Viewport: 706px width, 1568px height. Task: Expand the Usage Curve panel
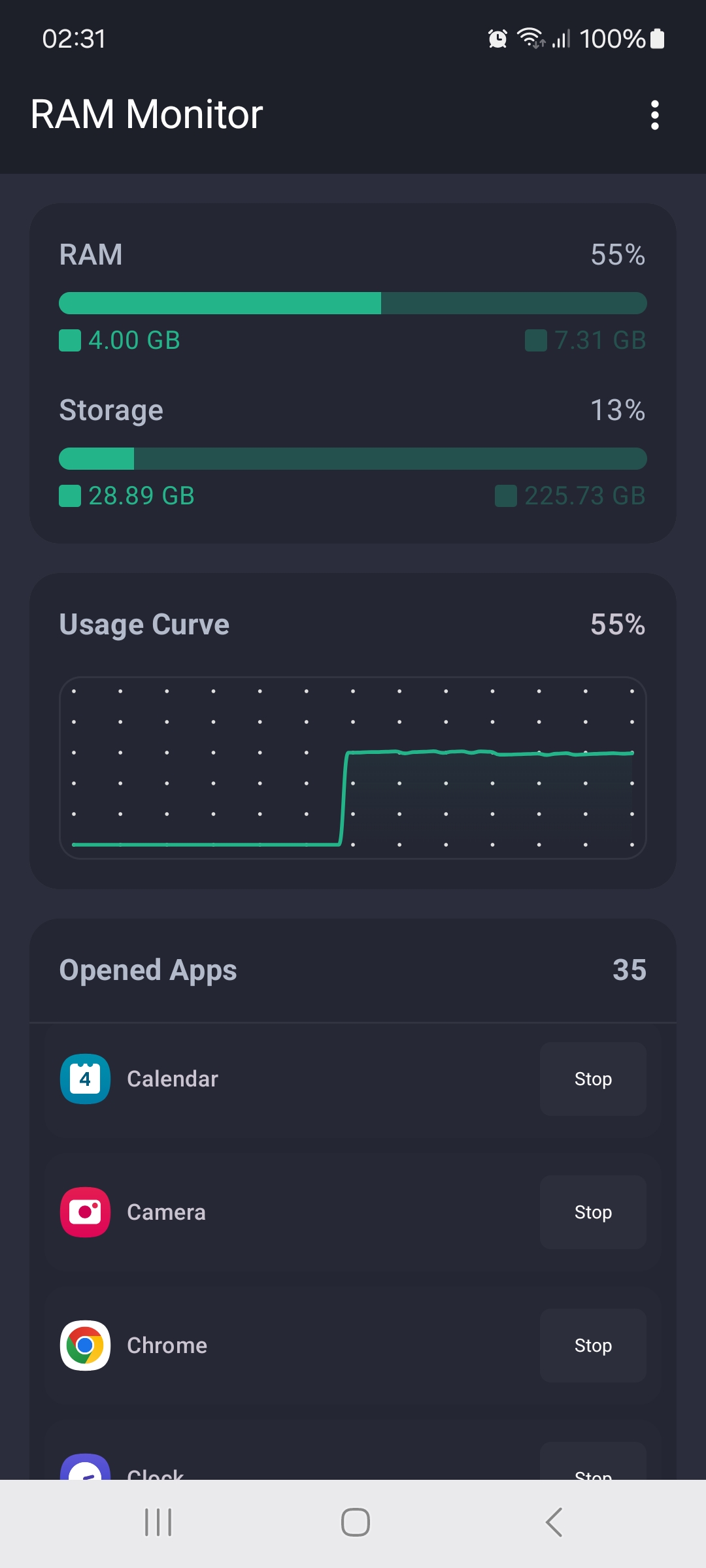[353, 625]
